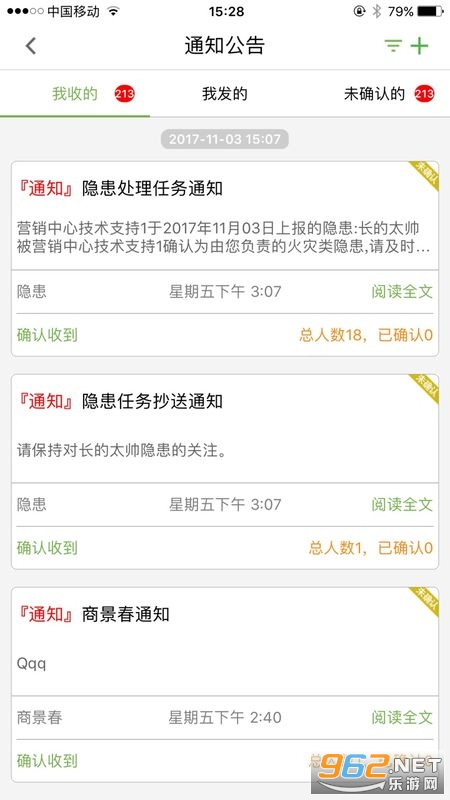Read full text of 隐患任务抄送通知
Viewport: 450px width, 800px height.
coord(402,505)
